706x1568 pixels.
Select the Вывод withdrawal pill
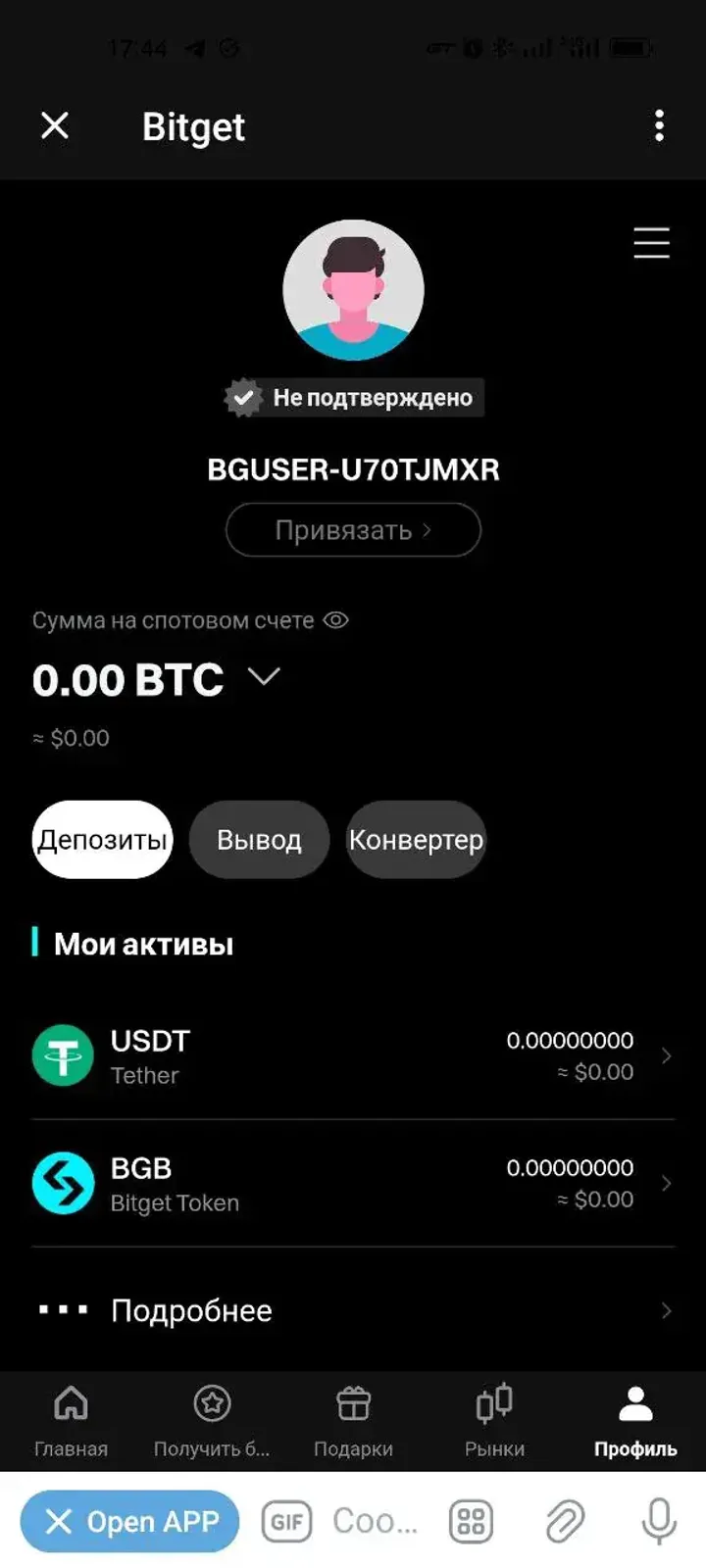[258, 839]
